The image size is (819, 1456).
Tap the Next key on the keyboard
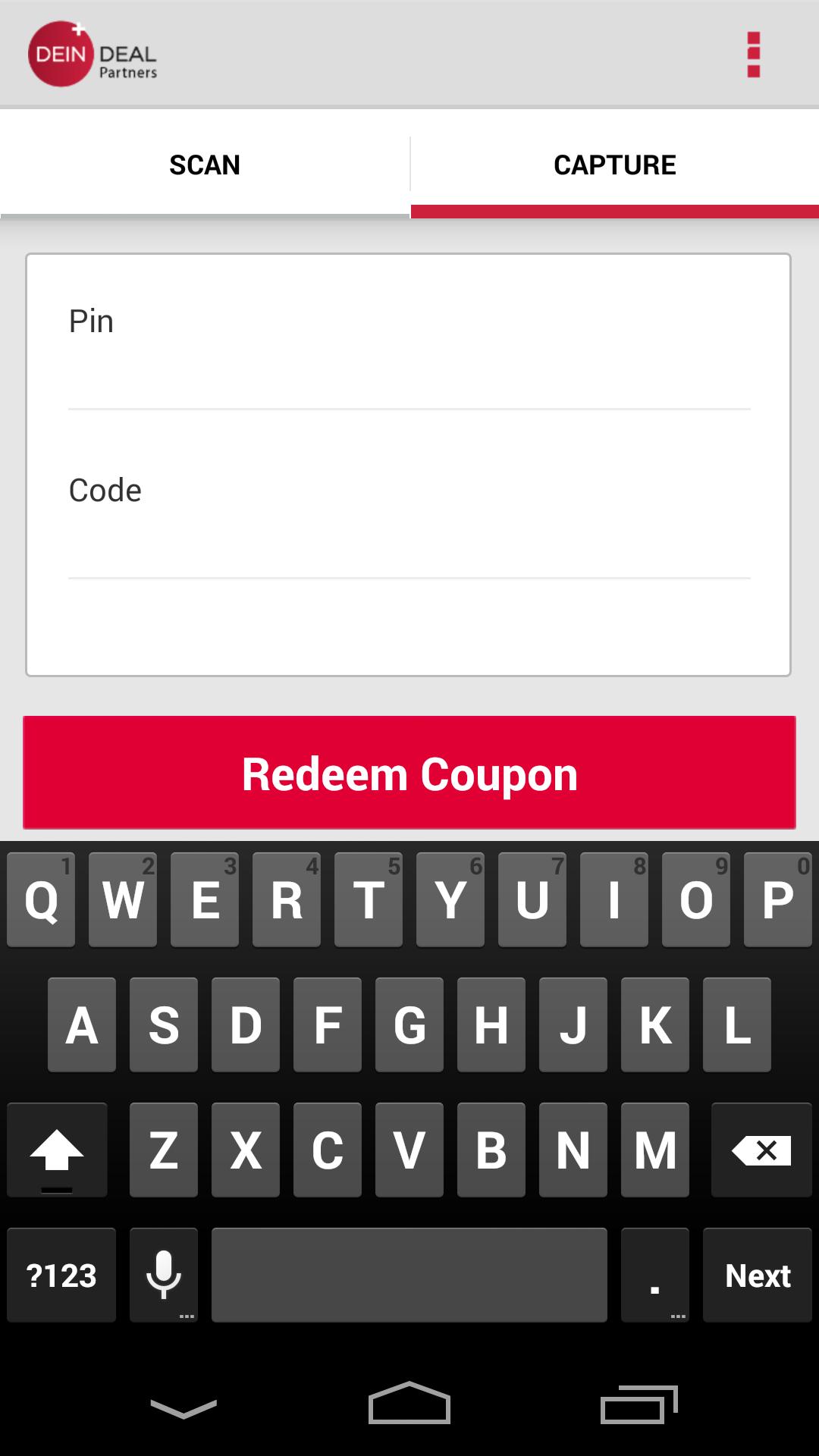(x=757, y=1276)
